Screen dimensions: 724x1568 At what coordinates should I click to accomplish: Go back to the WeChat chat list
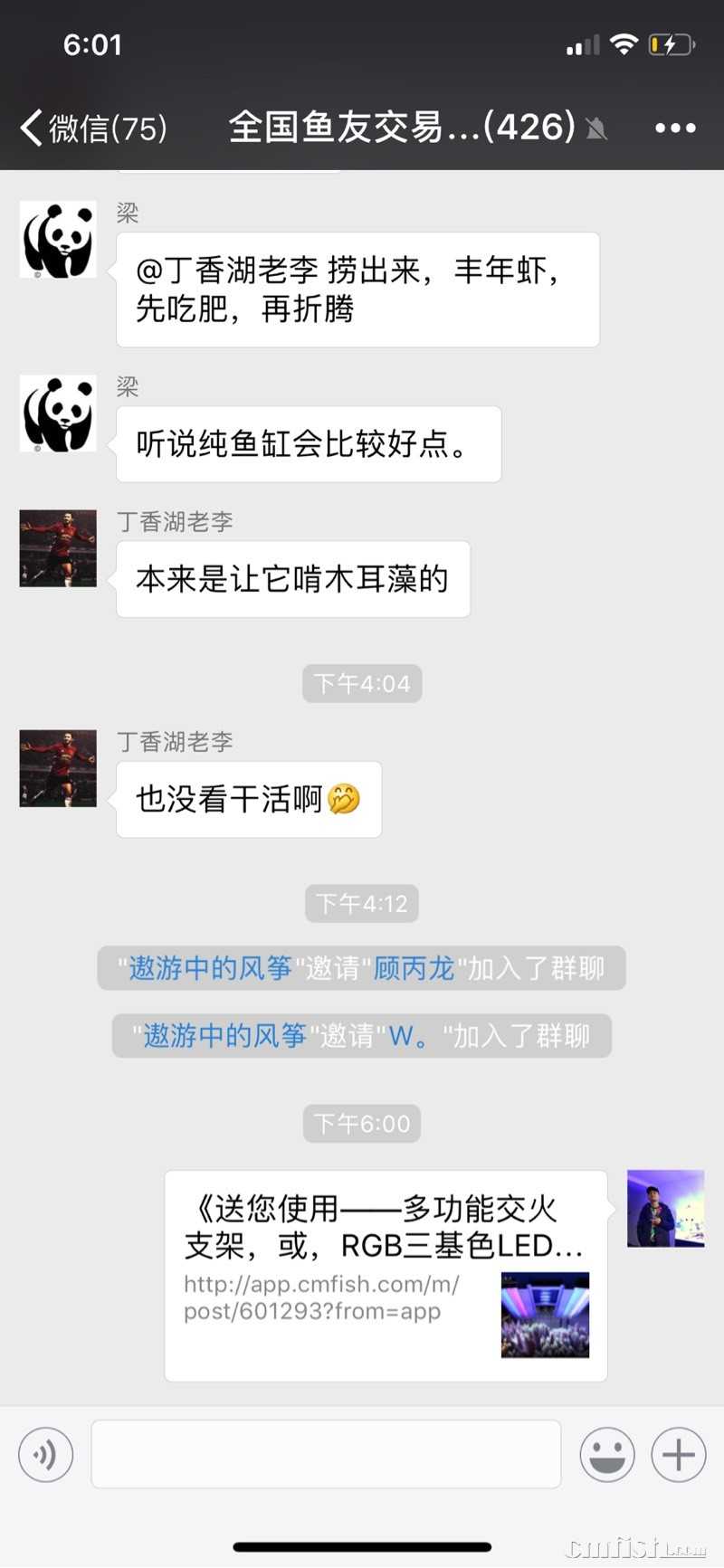coord(90,128)
